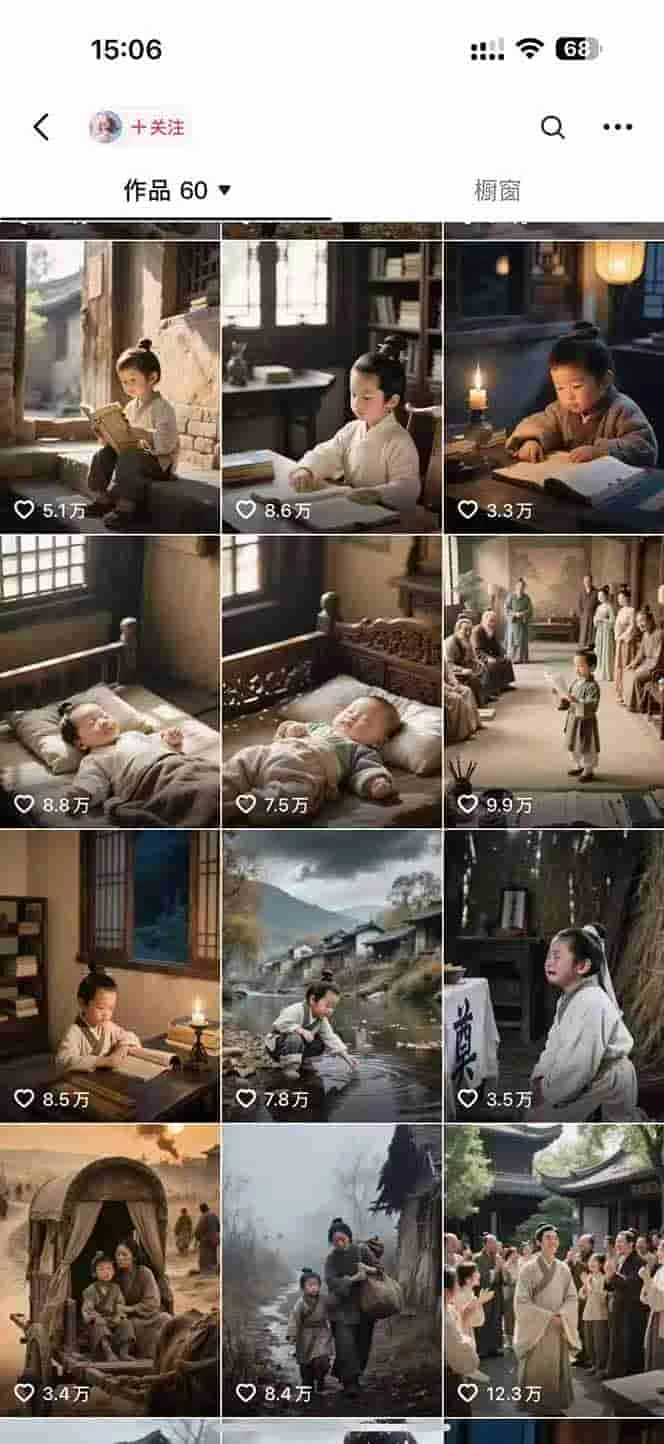Open the video with 8.8万 likes
Image resolution: width=664 pixels, height=1444 pixels.
coord(110,680)
